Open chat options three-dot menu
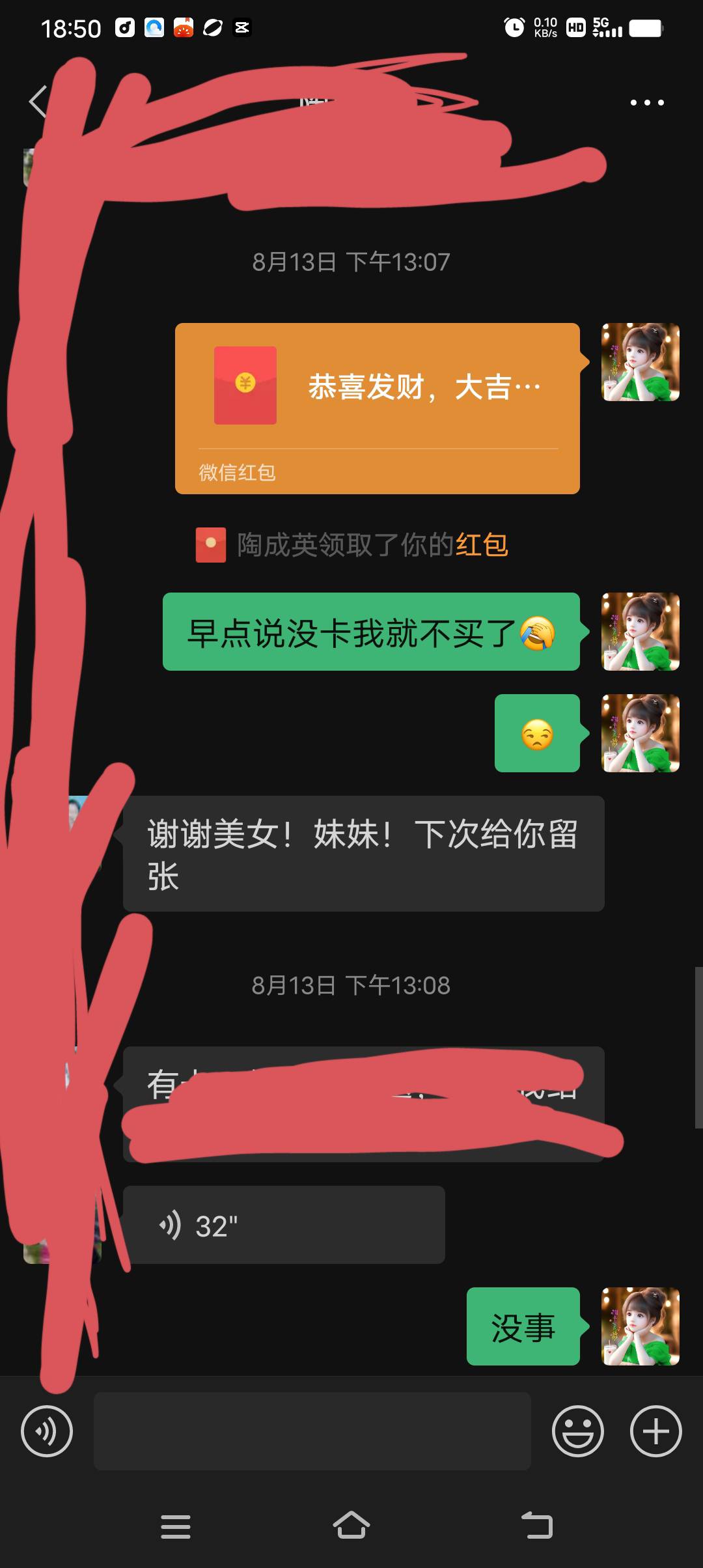Image resolution: width=703 pixels, height=1568 pixels. coord(647,102)
